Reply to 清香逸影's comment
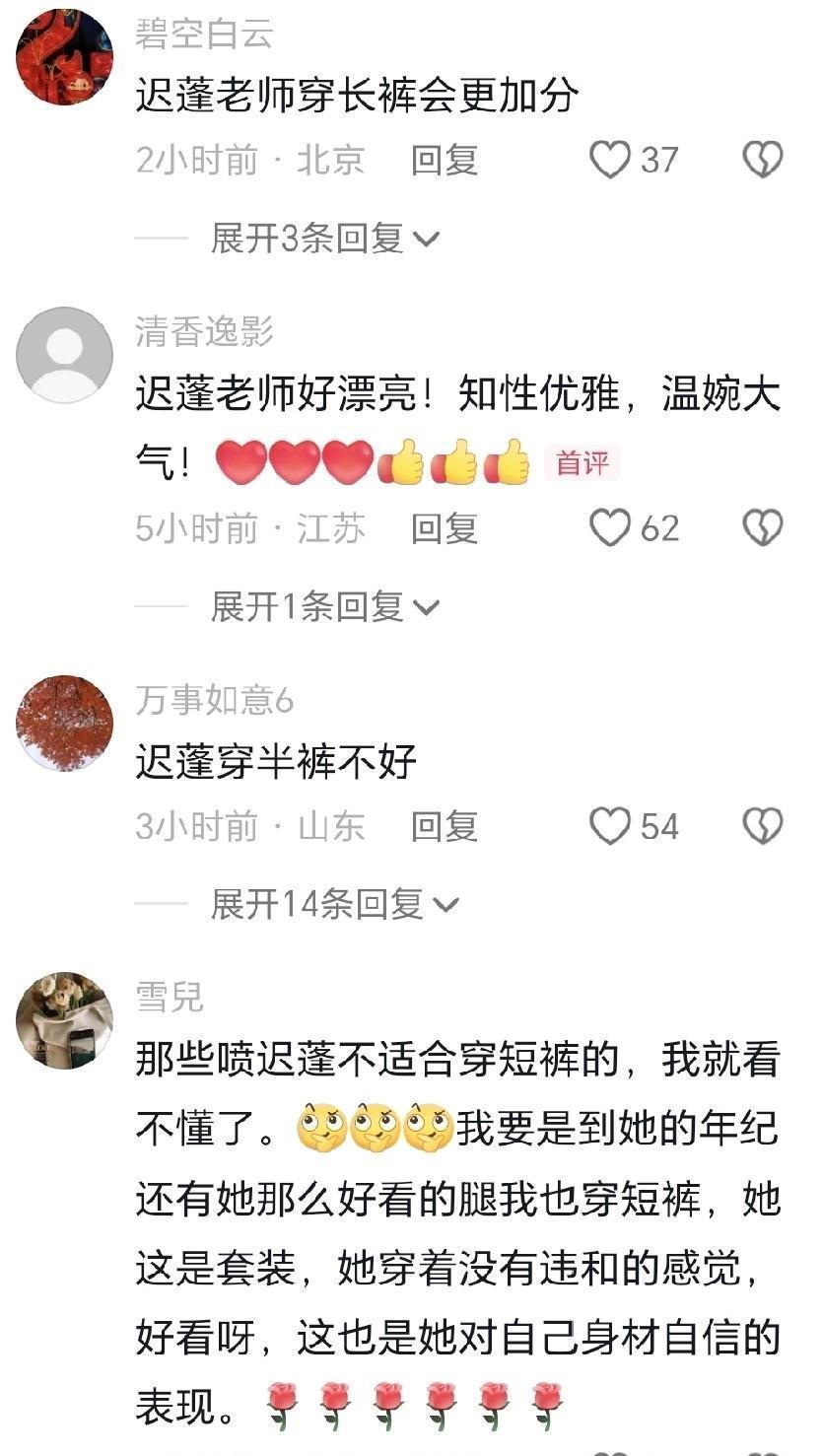 tap(445, 528)
